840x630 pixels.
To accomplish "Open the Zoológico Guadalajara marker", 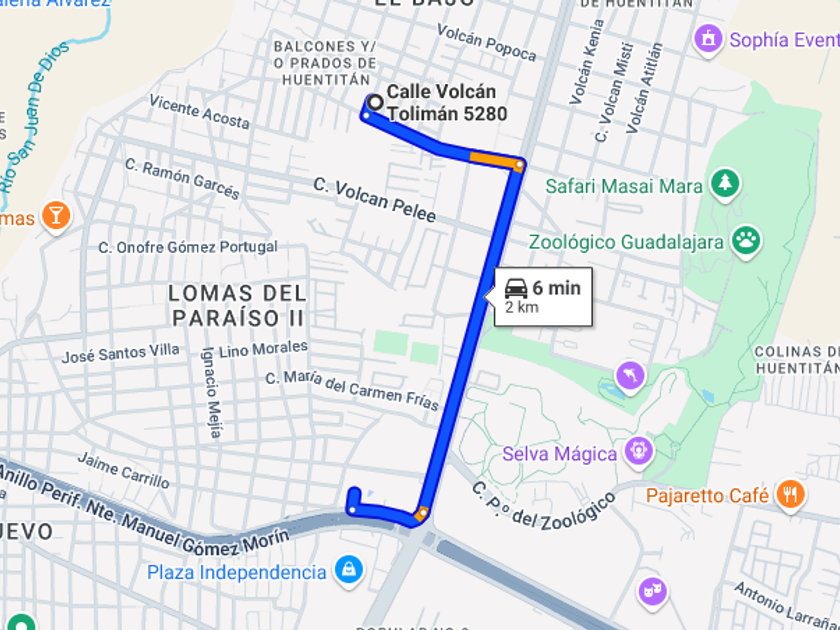I will click(746, 240).
